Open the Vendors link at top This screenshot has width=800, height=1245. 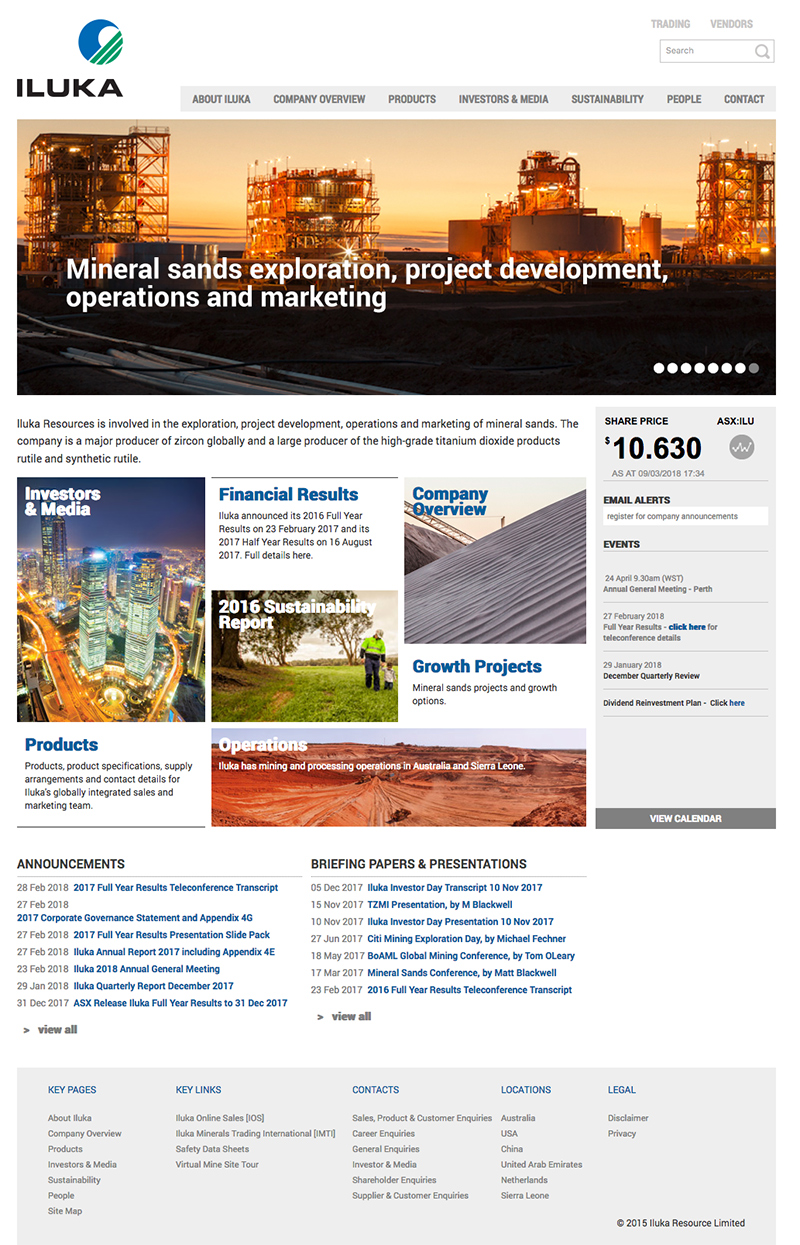(x=731, y=24)
